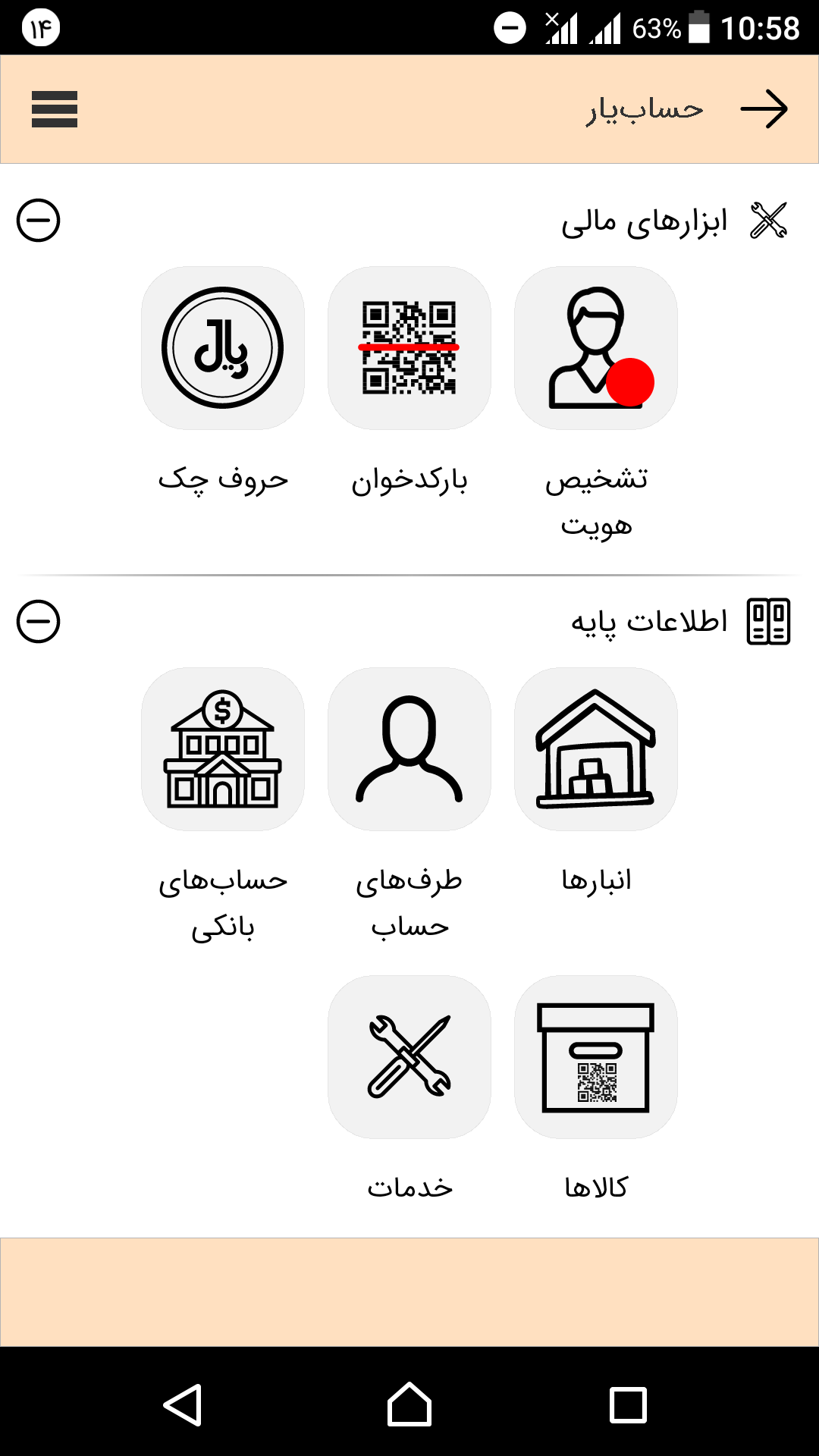Open حساب‌های بانکی bank accounts
This screenshot has width=819, height=1456.
(x=223, y=749)
